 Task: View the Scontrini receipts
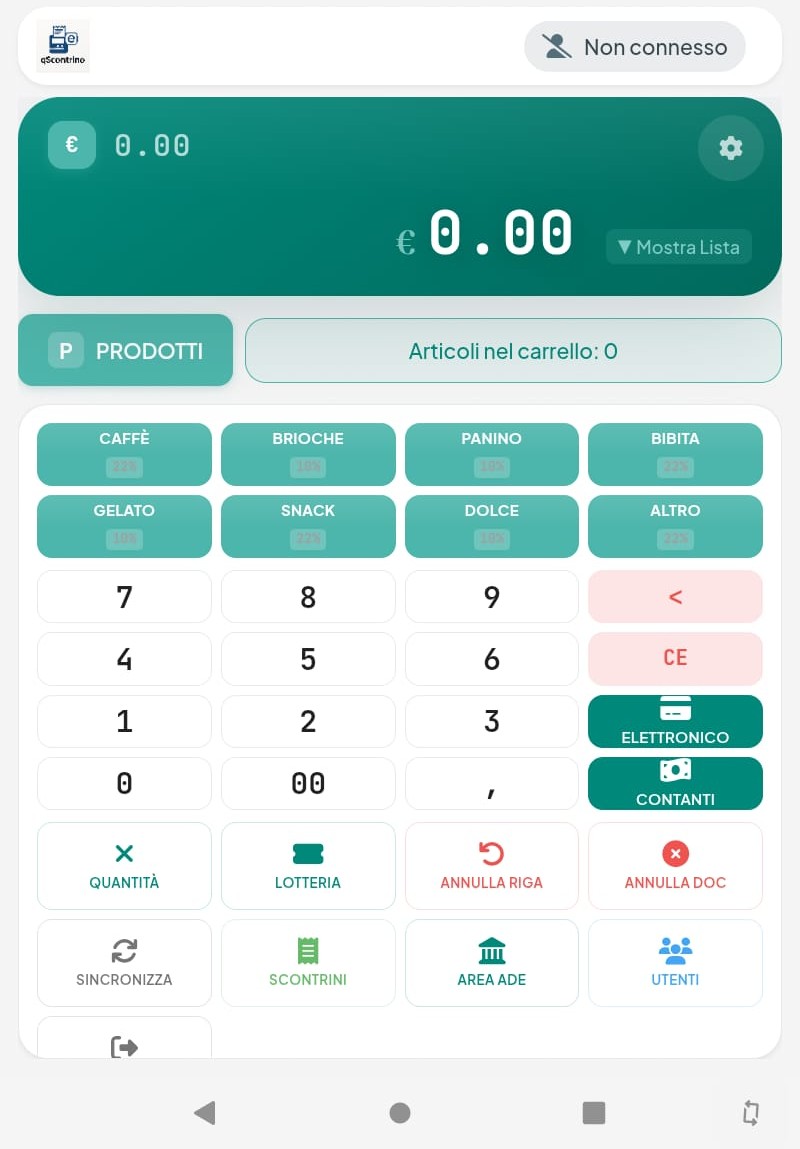pos(308,962)
